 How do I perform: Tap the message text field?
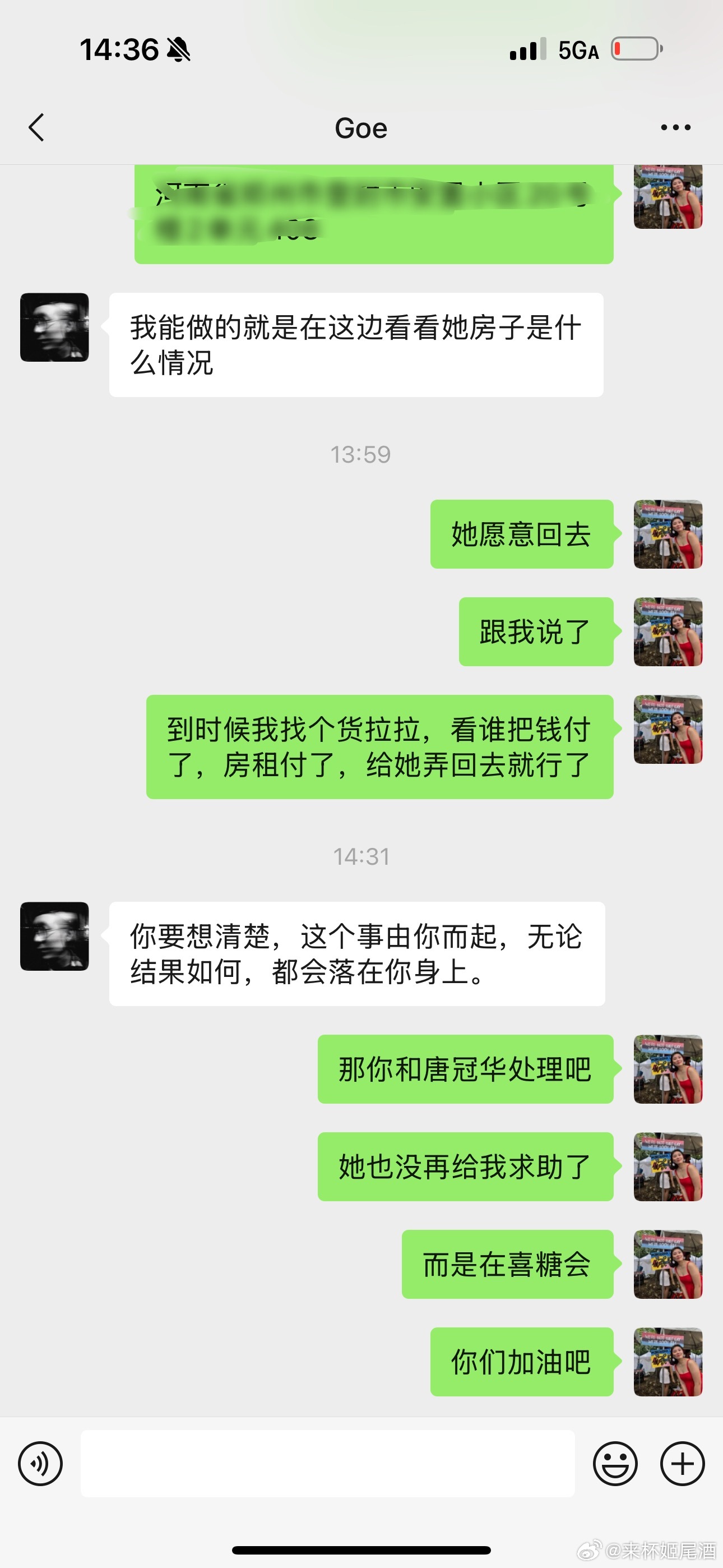point(327,1463)
